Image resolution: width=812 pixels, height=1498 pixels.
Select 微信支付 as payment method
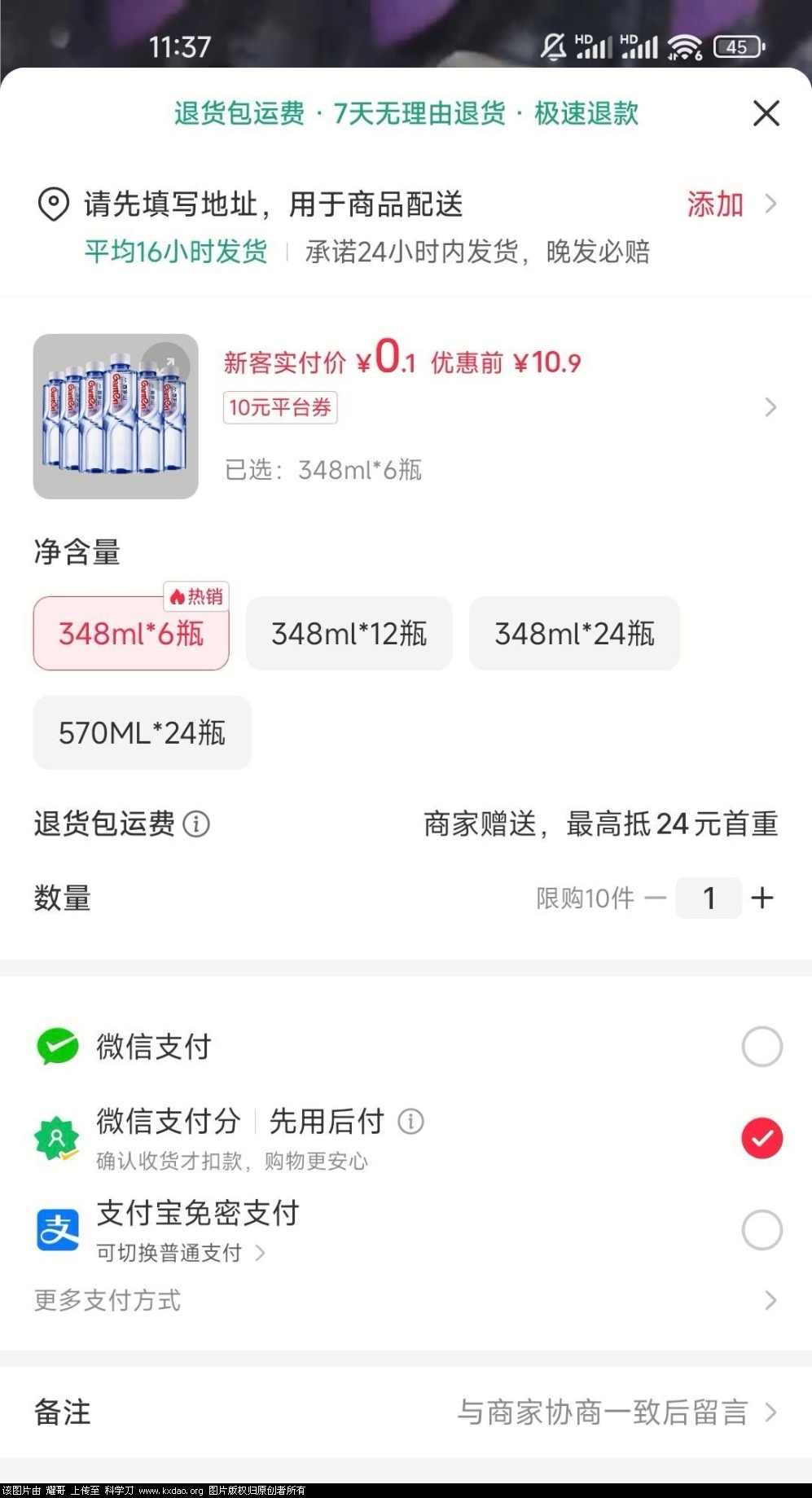tap(762, 1047)
